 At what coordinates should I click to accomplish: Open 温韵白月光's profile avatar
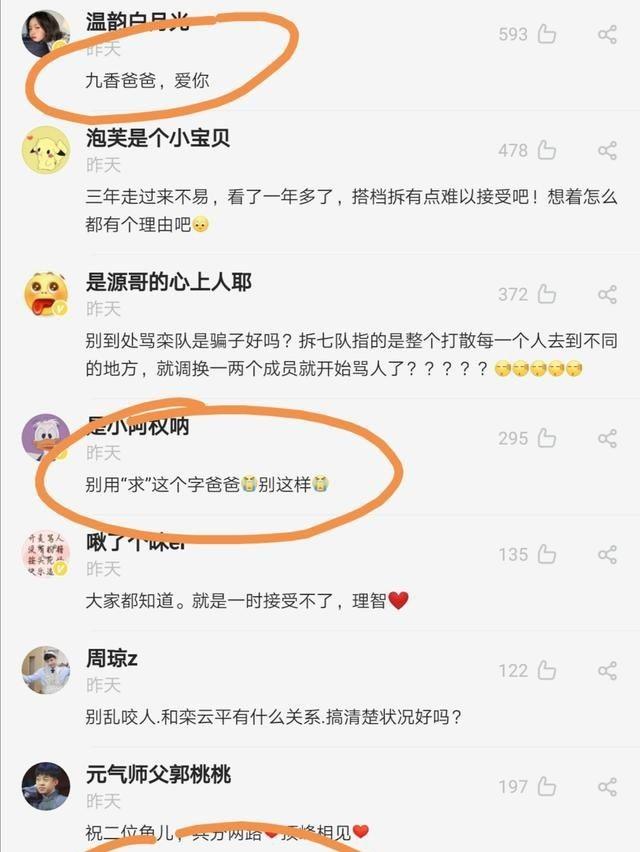pos(46,34)
